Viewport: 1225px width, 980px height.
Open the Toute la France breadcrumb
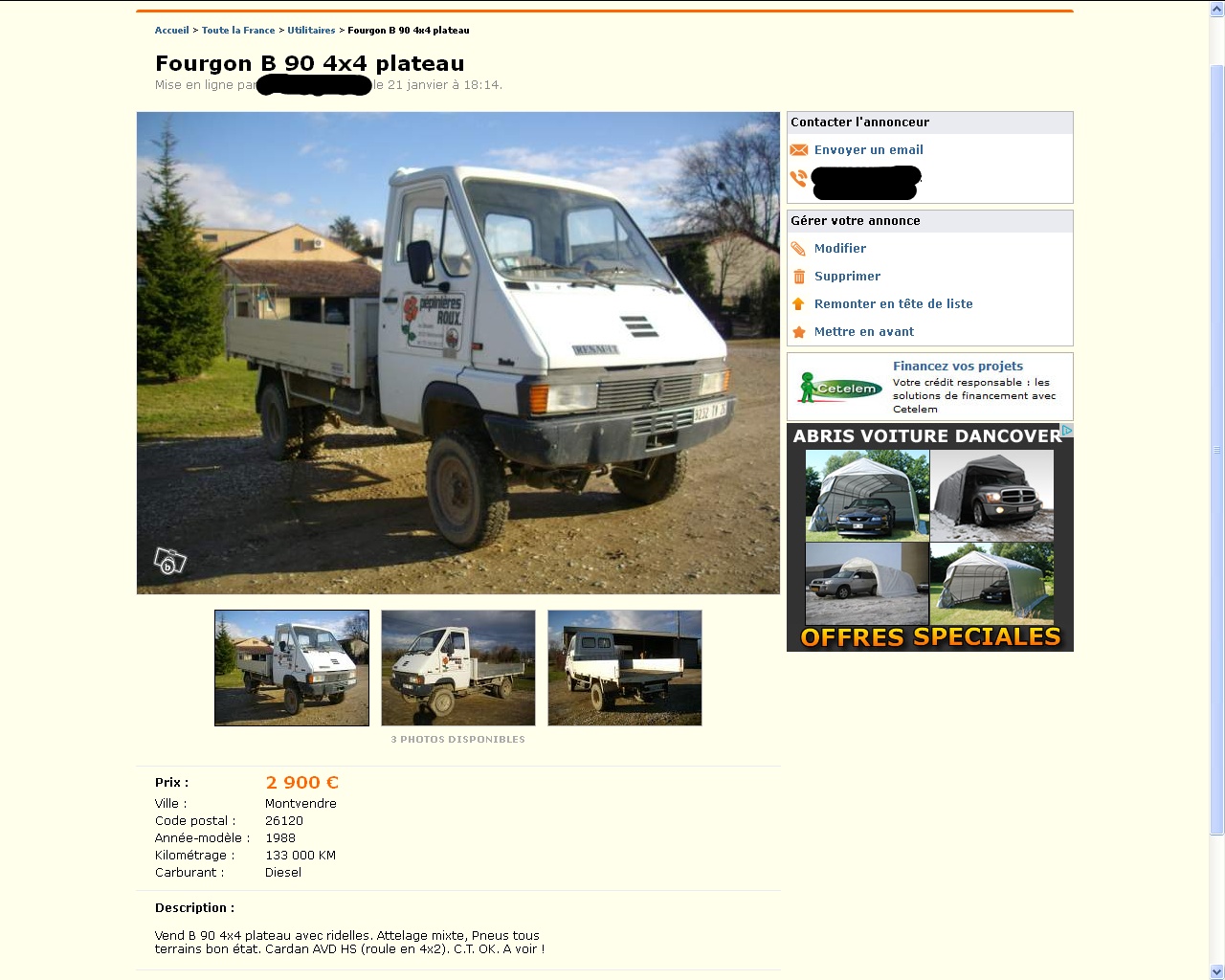tap(237, 31)
